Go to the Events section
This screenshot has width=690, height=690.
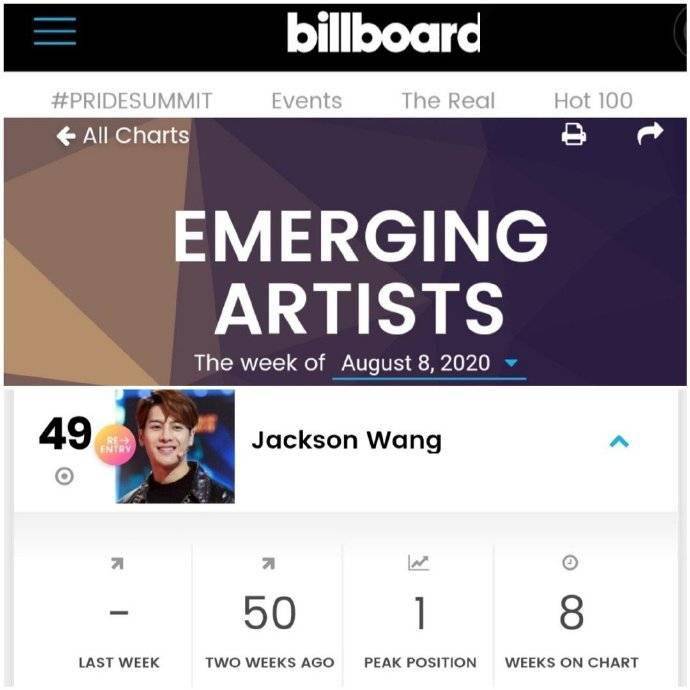(306, 101)
